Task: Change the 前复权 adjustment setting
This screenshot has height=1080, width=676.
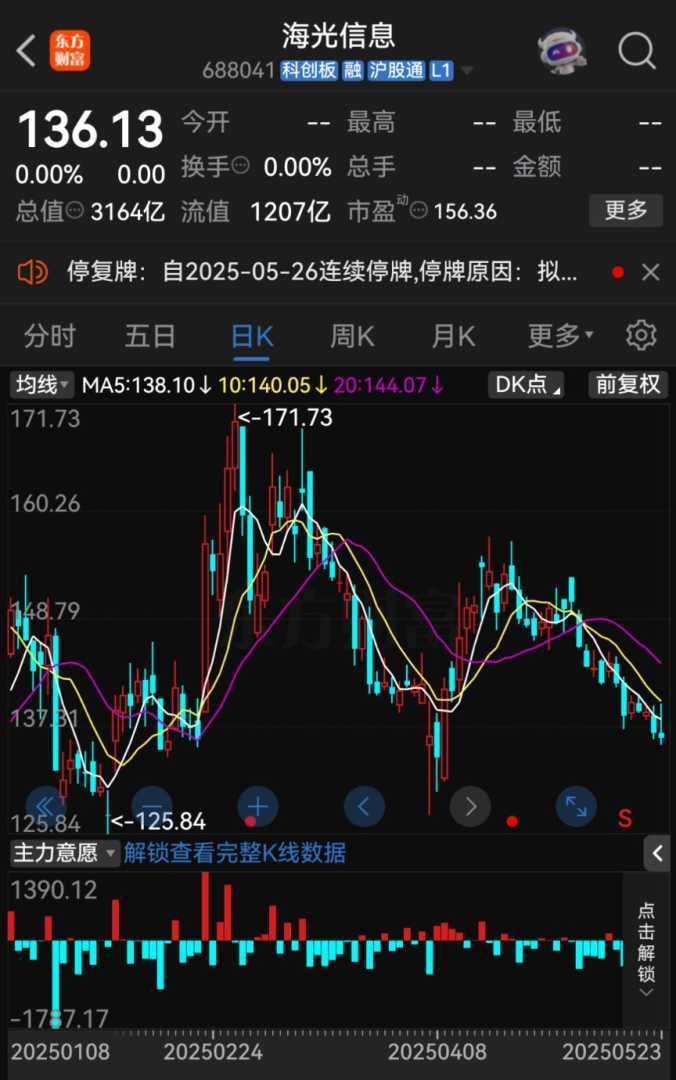Action: point(628,385)
